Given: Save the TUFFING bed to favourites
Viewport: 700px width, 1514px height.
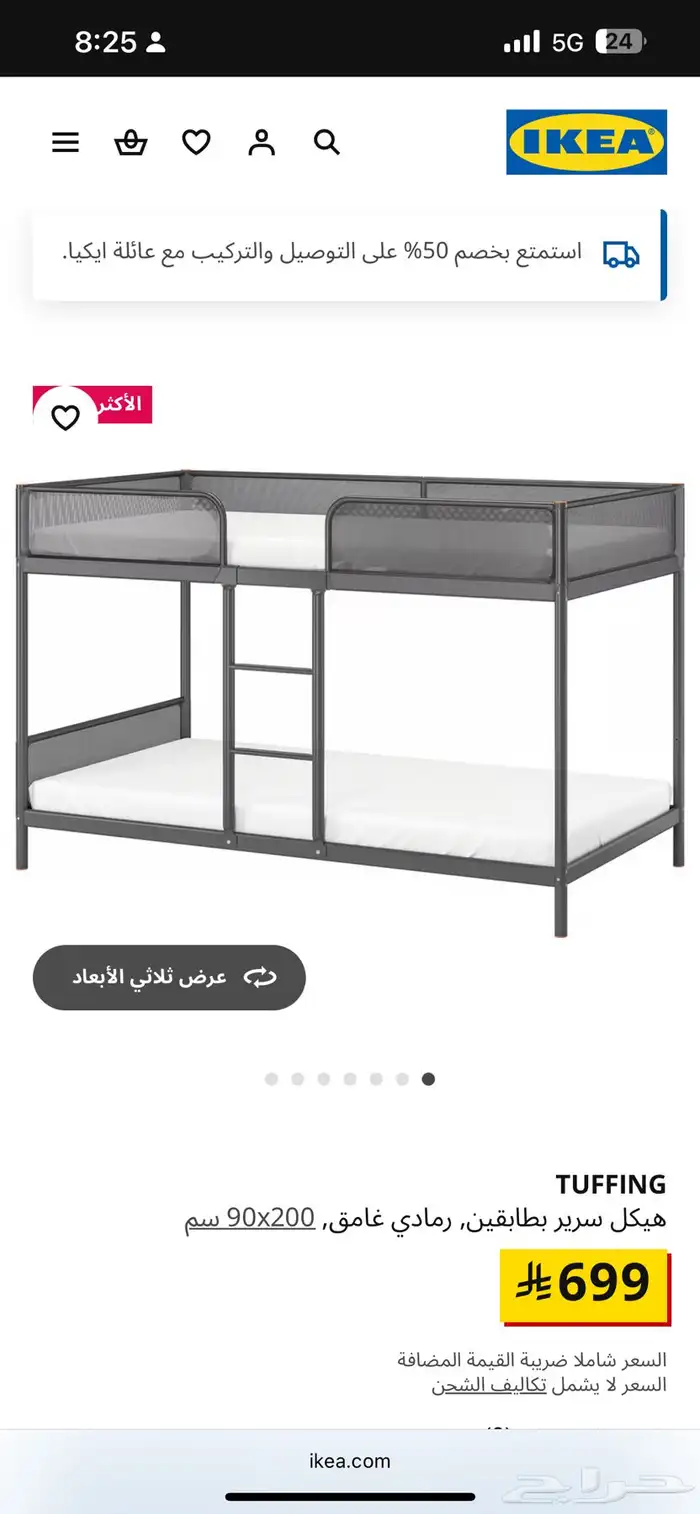Looking at the screenshot, I should (66, 417).
